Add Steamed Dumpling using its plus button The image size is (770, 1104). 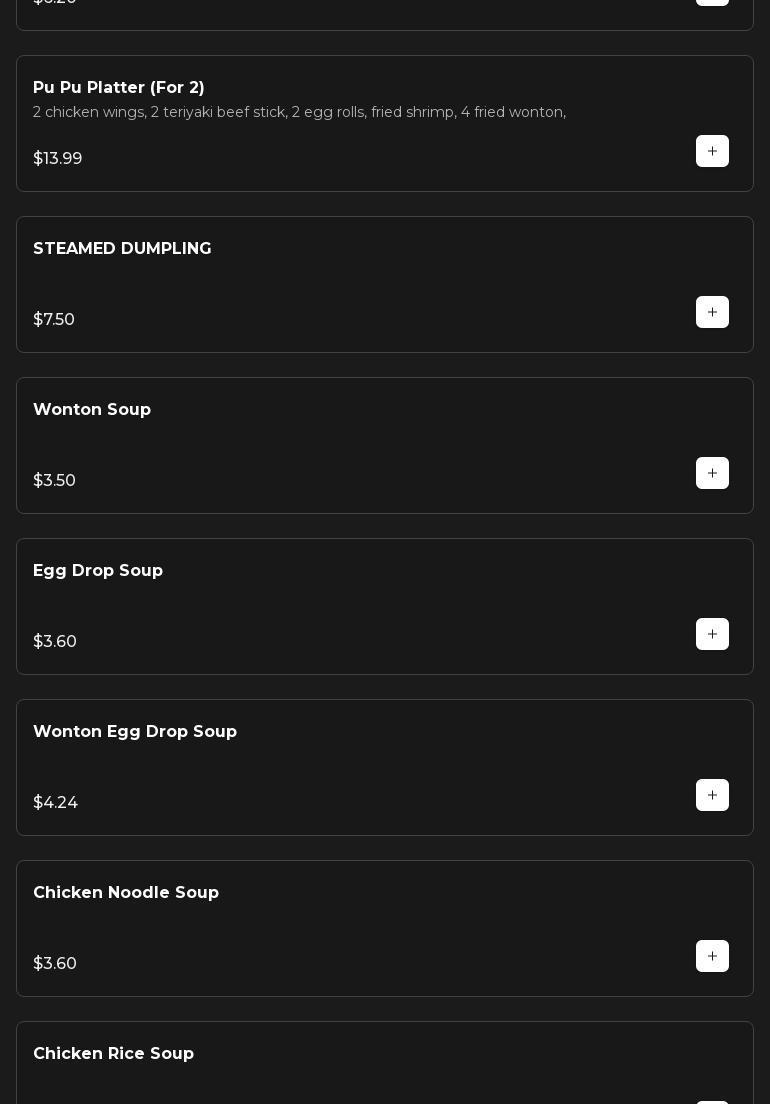tap(712, 312)
